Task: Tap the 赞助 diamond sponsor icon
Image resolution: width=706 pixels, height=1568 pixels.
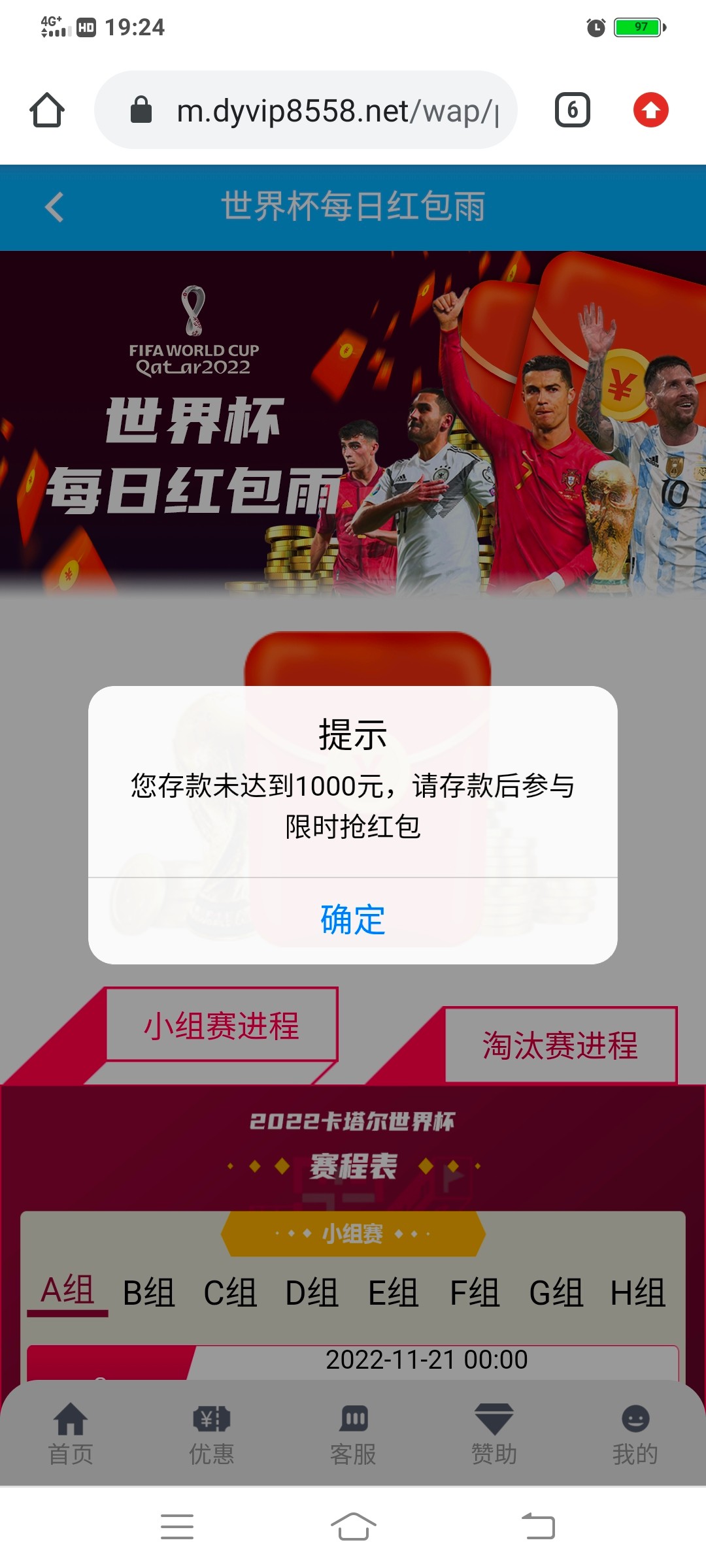Action: click(x=494, y=1419)
